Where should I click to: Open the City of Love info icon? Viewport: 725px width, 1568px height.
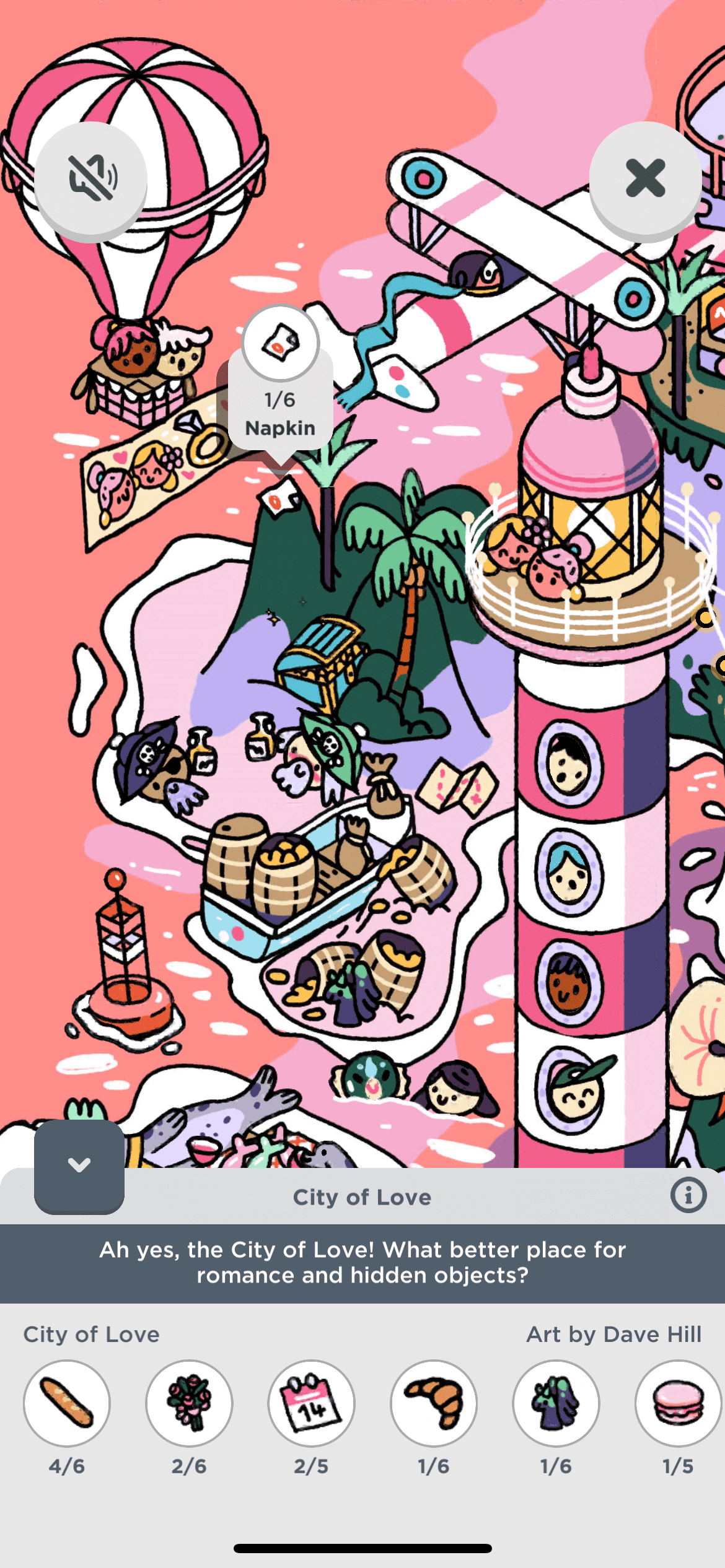pyautogui.click(x=688, y=1195)
